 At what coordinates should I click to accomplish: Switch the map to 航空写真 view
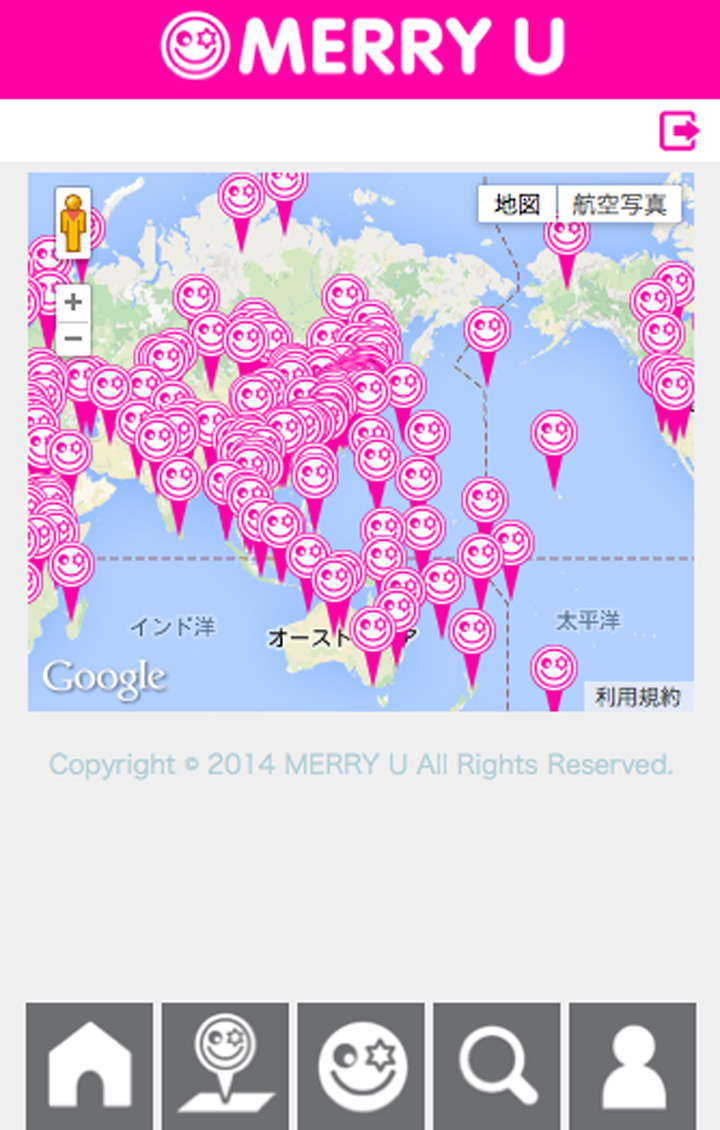point(619,205)
